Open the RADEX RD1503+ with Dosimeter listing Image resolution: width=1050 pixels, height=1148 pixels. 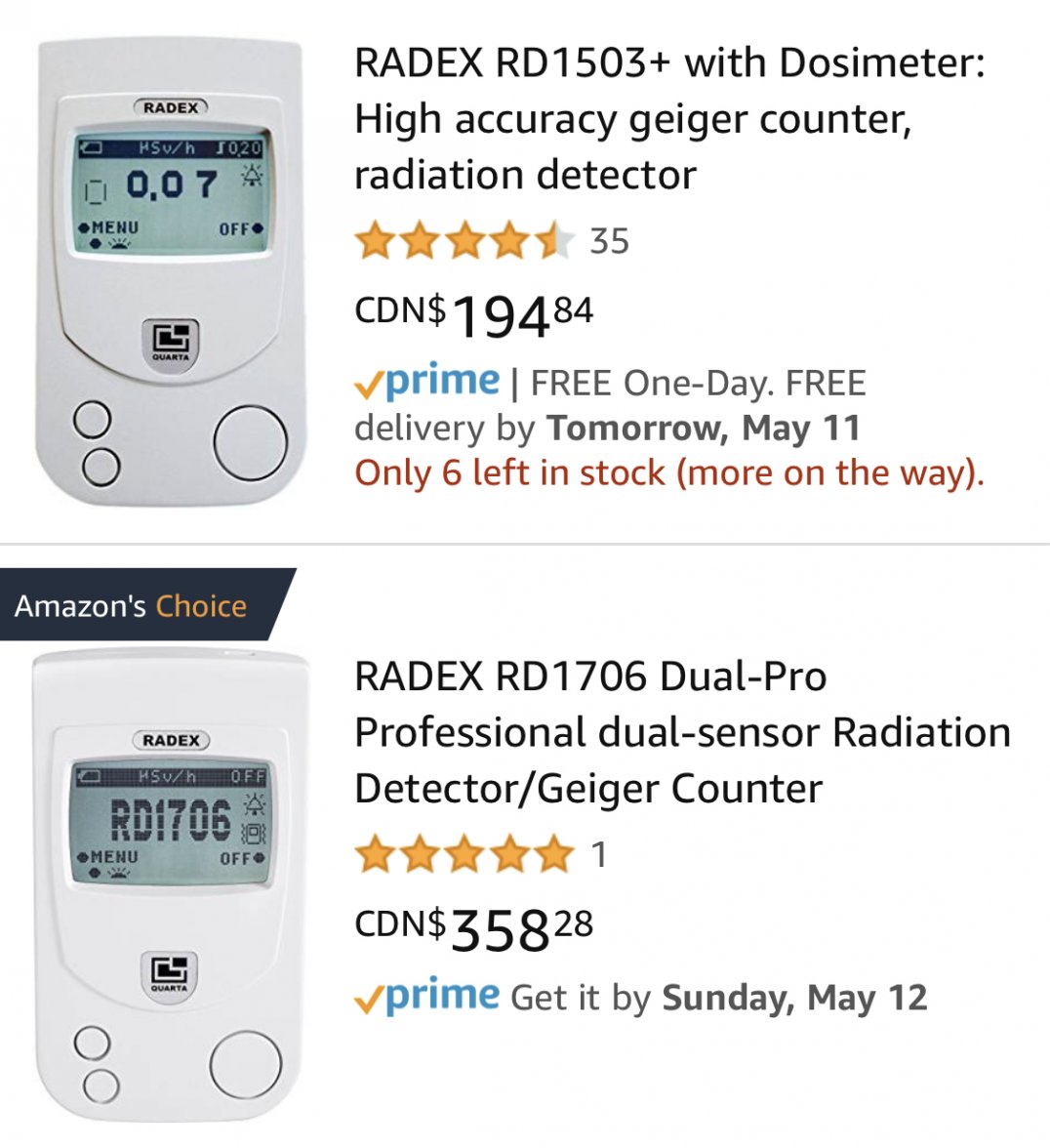point(669,119)
